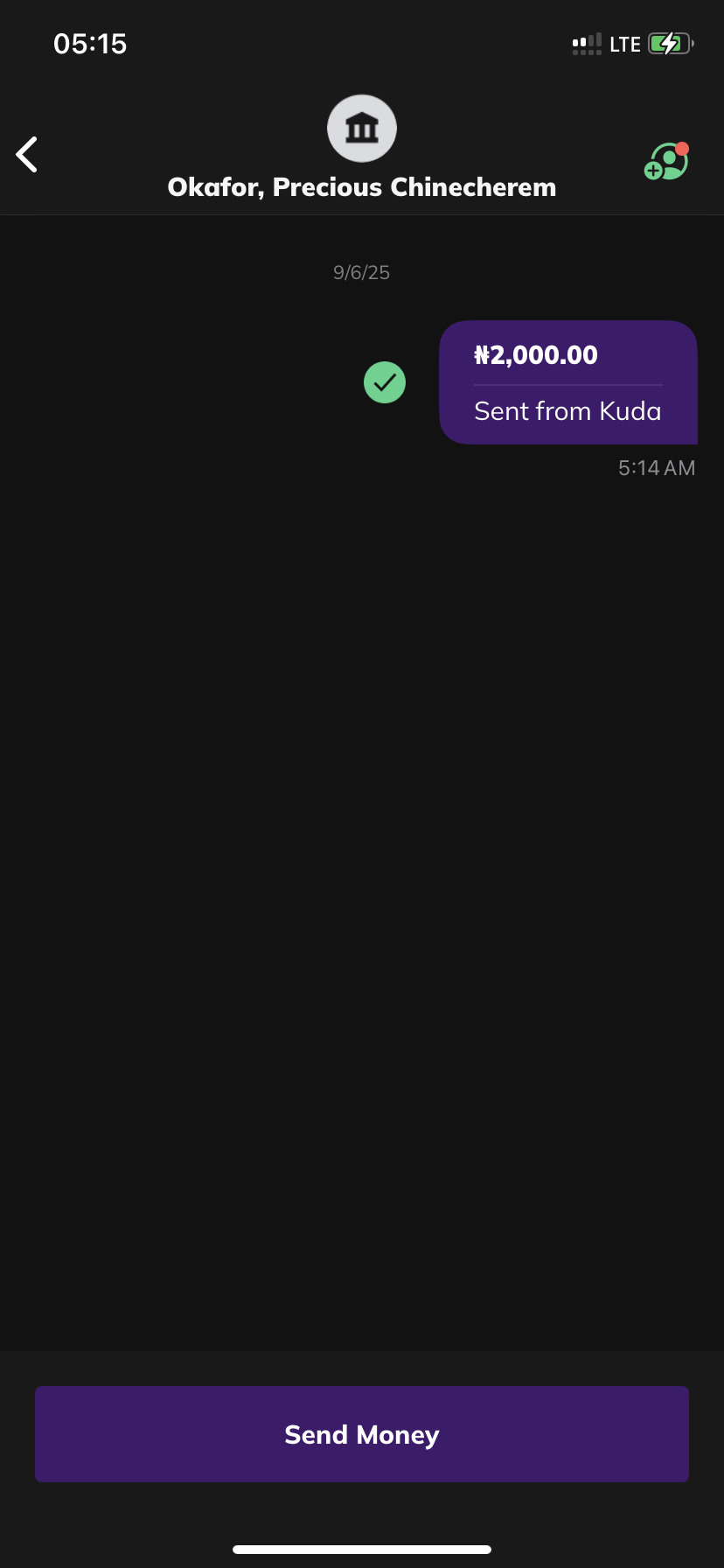
Task: Add this recipient as a beneficiary
Action: [666, 162]
